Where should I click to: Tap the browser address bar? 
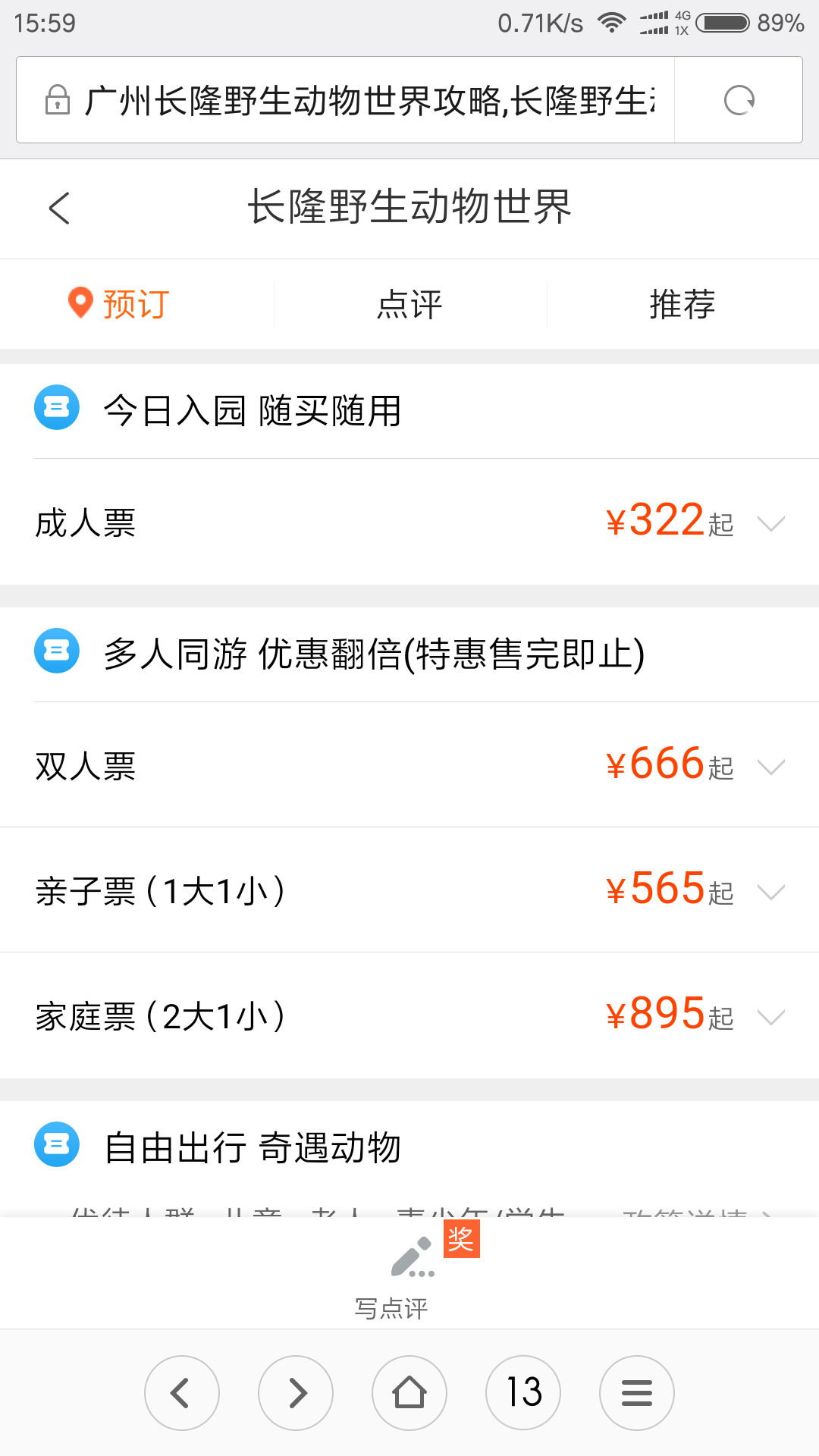point(345,100)
